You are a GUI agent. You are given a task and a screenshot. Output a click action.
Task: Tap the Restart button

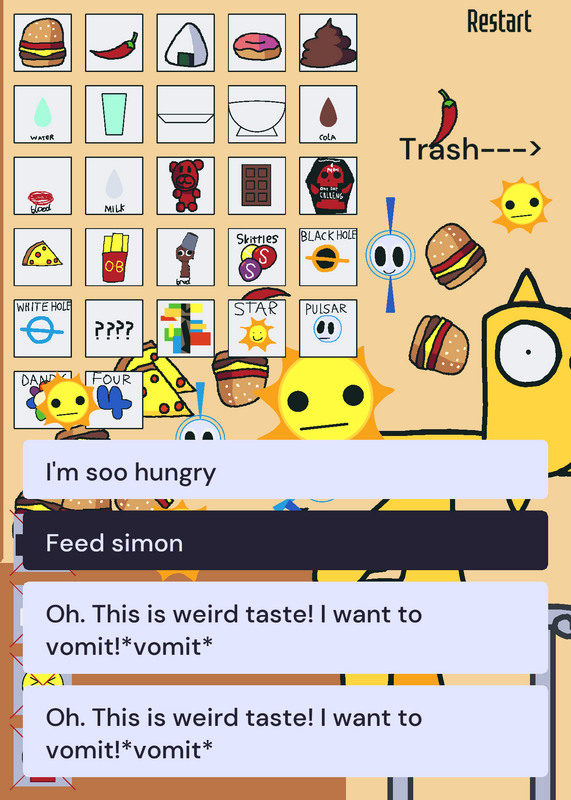pyautogui.click(x=499, y=21)
